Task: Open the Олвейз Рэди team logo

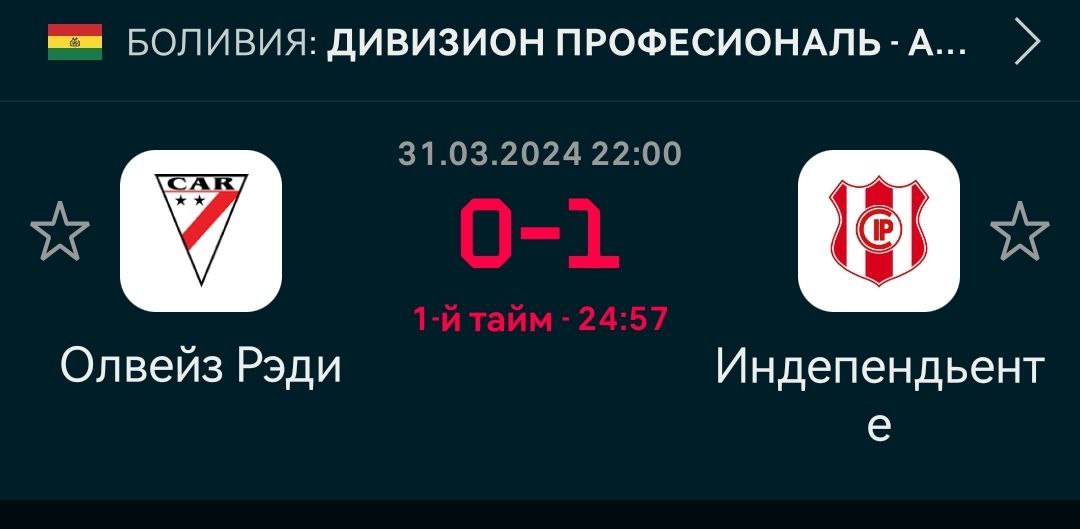Action: click(201, 230)
